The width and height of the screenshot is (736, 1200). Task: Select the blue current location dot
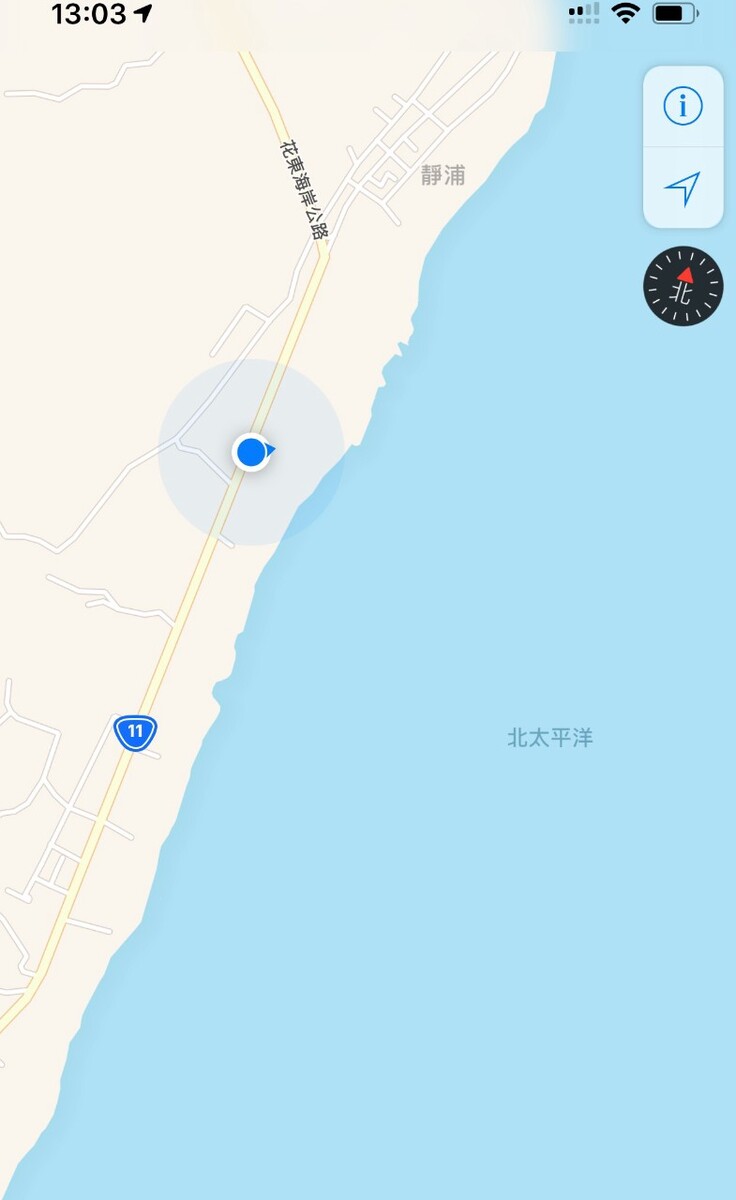(251, 452)
